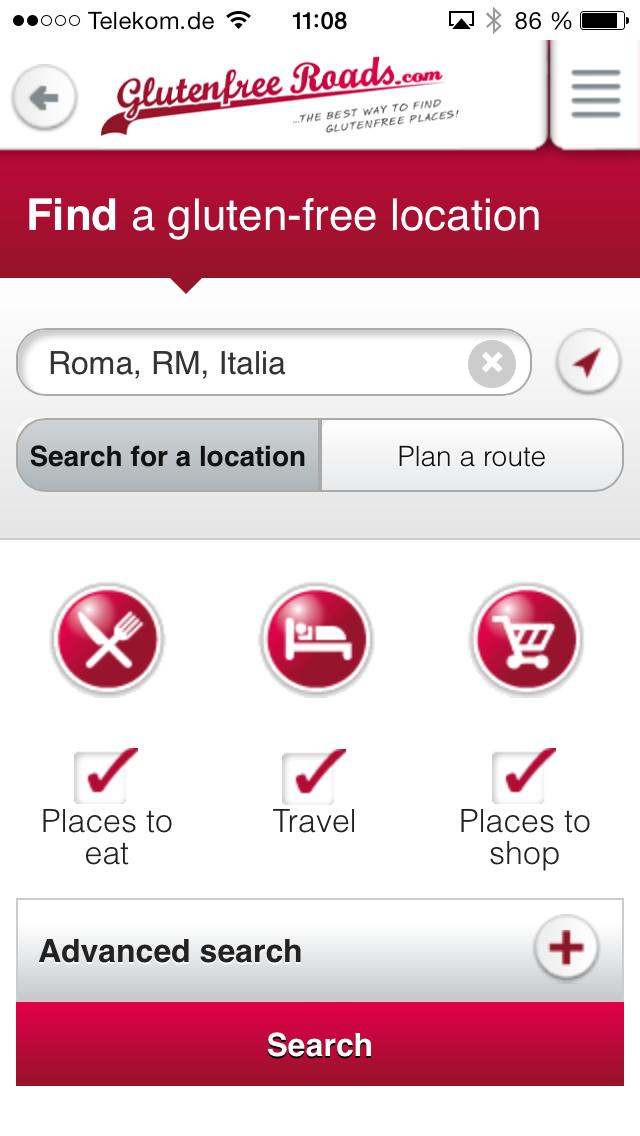Image resolution: width=640 pixels, height=1136 pixels.
Task: Tap the location field showing Roma, RM, Italia
Action: [x=250, y=362]
